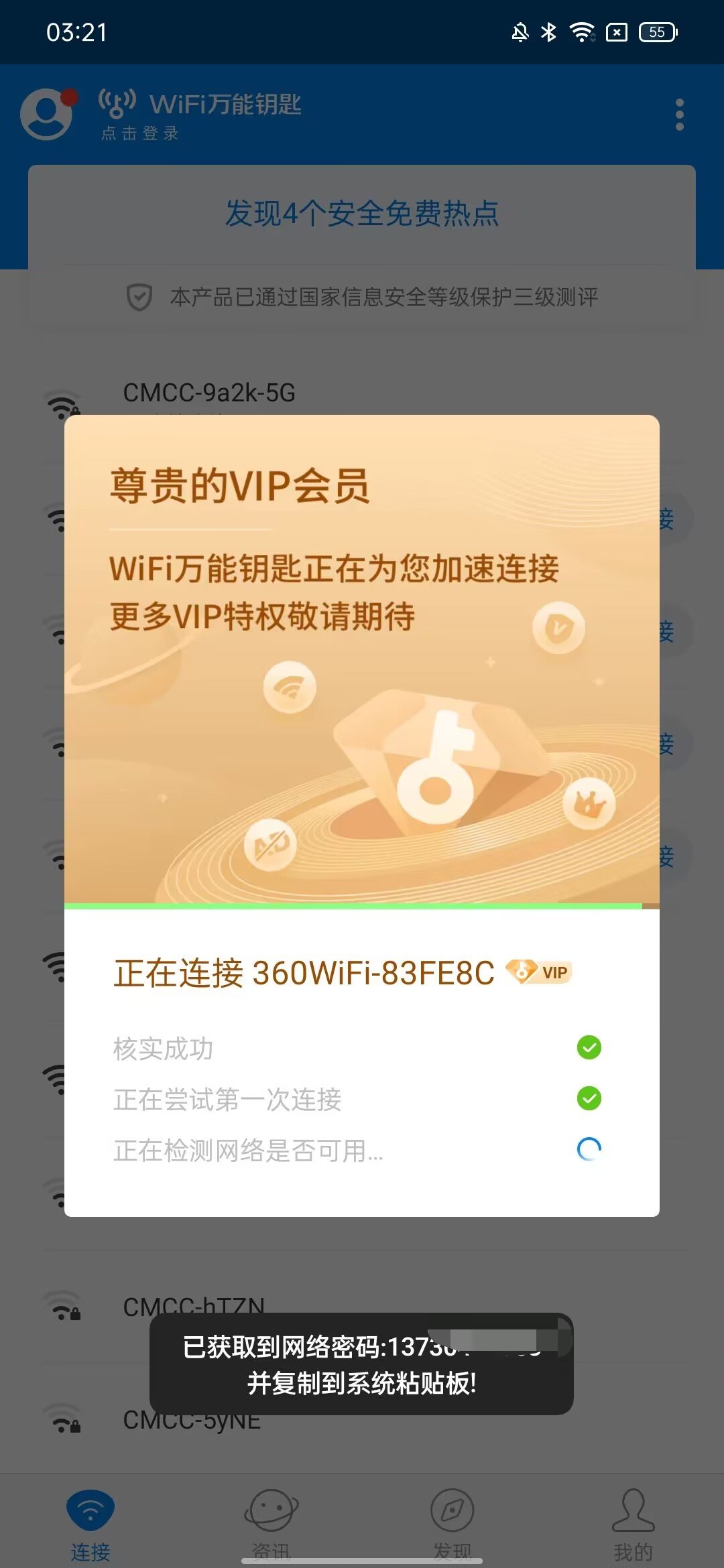Go to the 我的 tab
The height and width of the screenshot is (1568, 724).
point(633,1521)
